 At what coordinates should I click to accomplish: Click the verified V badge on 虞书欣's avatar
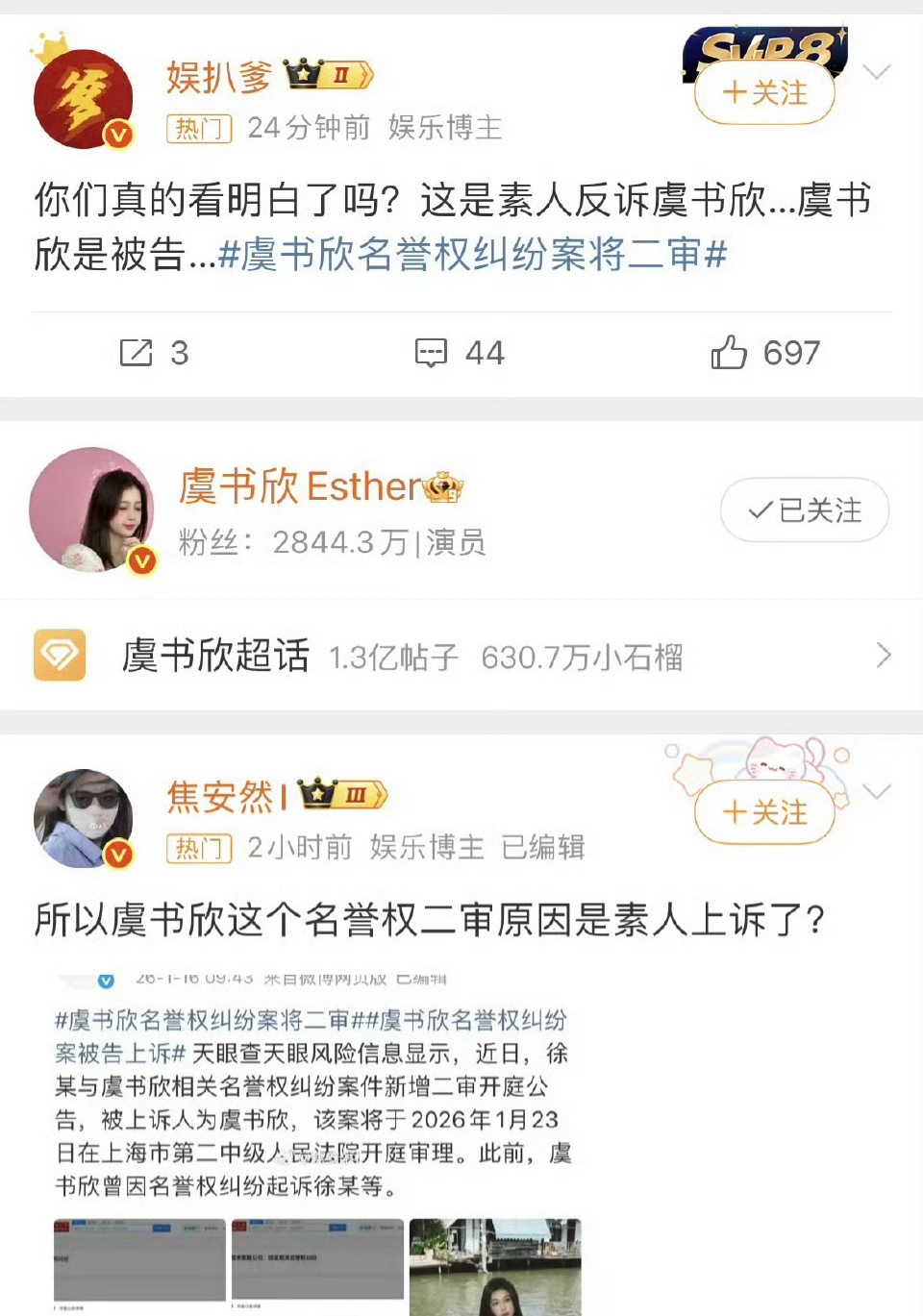140,558
